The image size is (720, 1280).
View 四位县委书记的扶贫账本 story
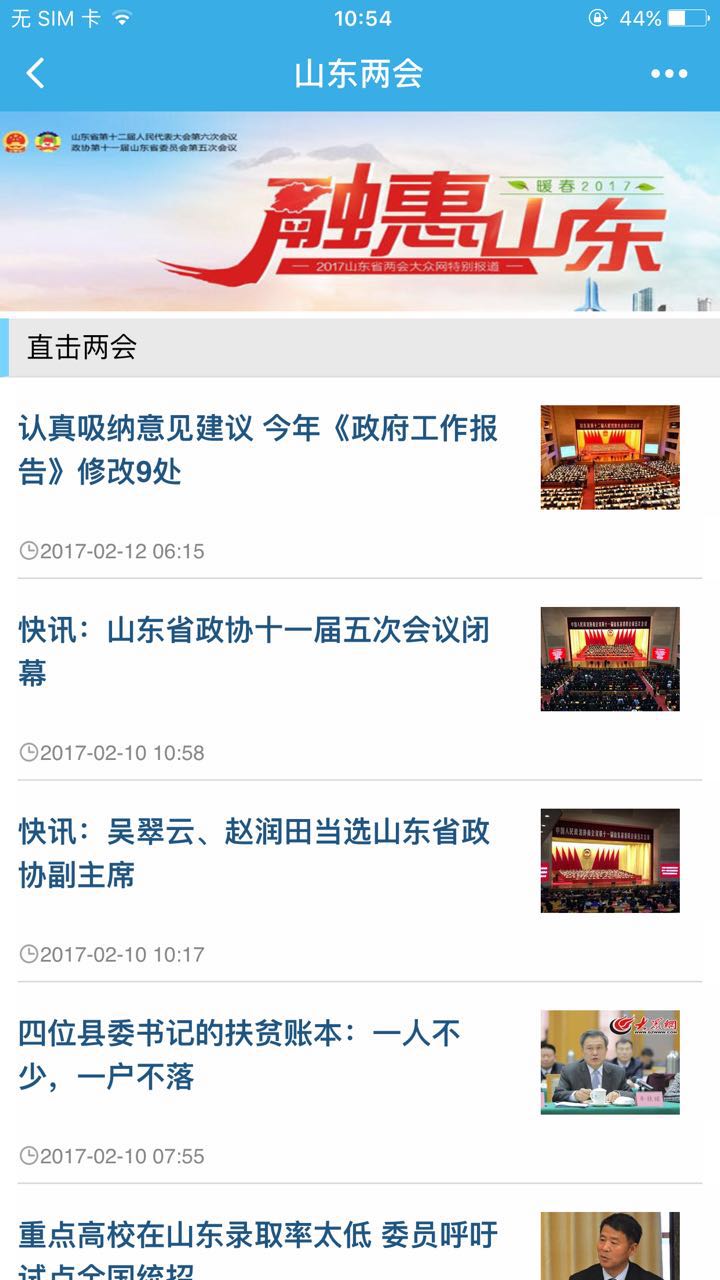pyautogui.click(x=240, y=1055)
